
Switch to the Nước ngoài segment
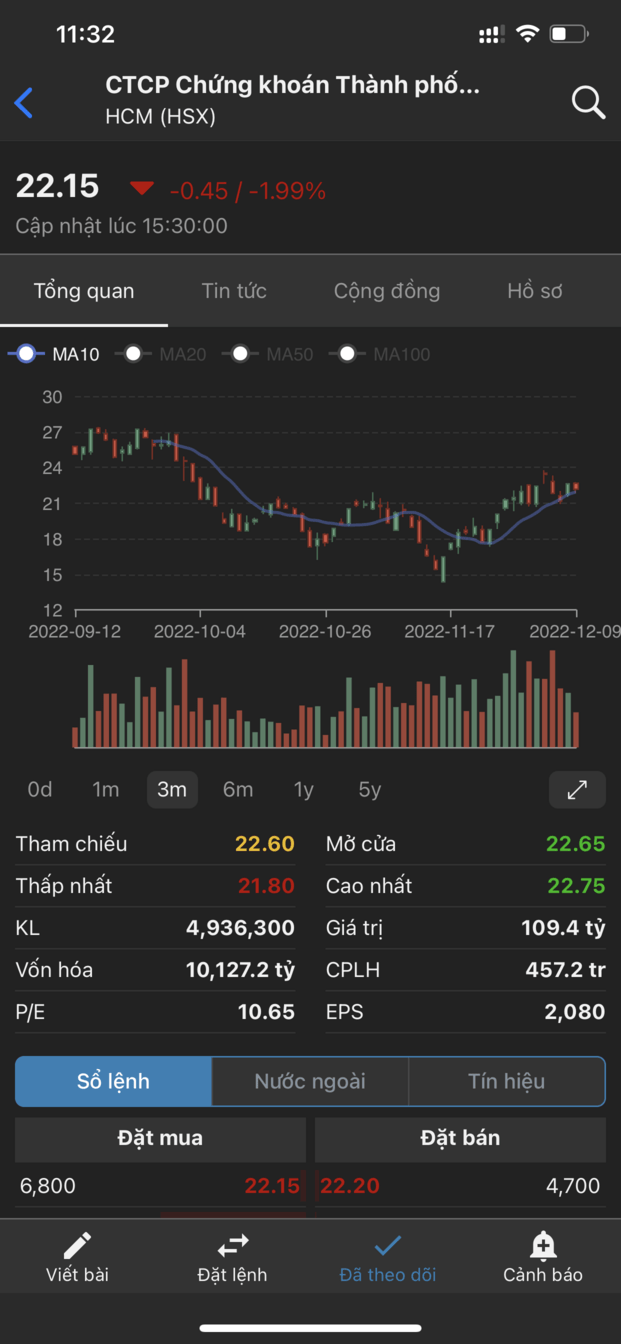310,1081
